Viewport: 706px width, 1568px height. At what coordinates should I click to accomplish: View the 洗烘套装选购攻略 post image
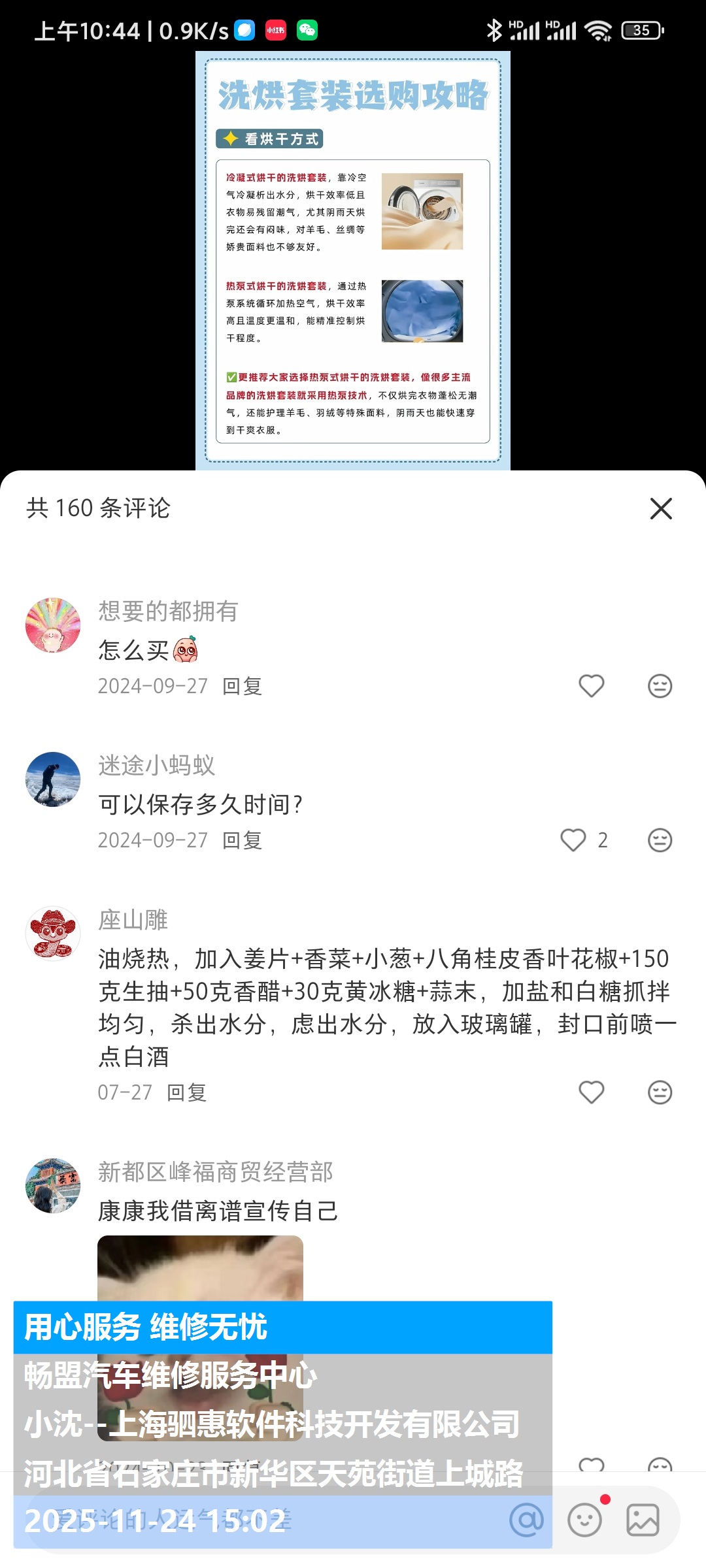pyautogui.click(x=353, y=260)
